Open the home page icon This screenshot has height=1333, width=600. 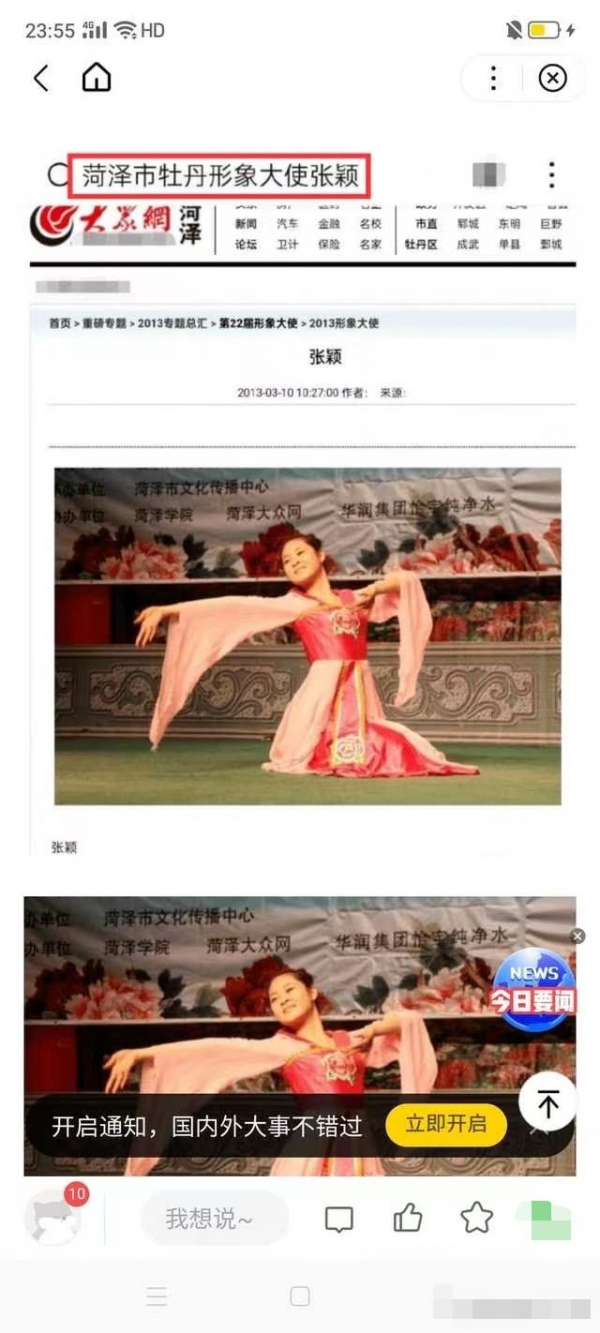click(96, 78)
